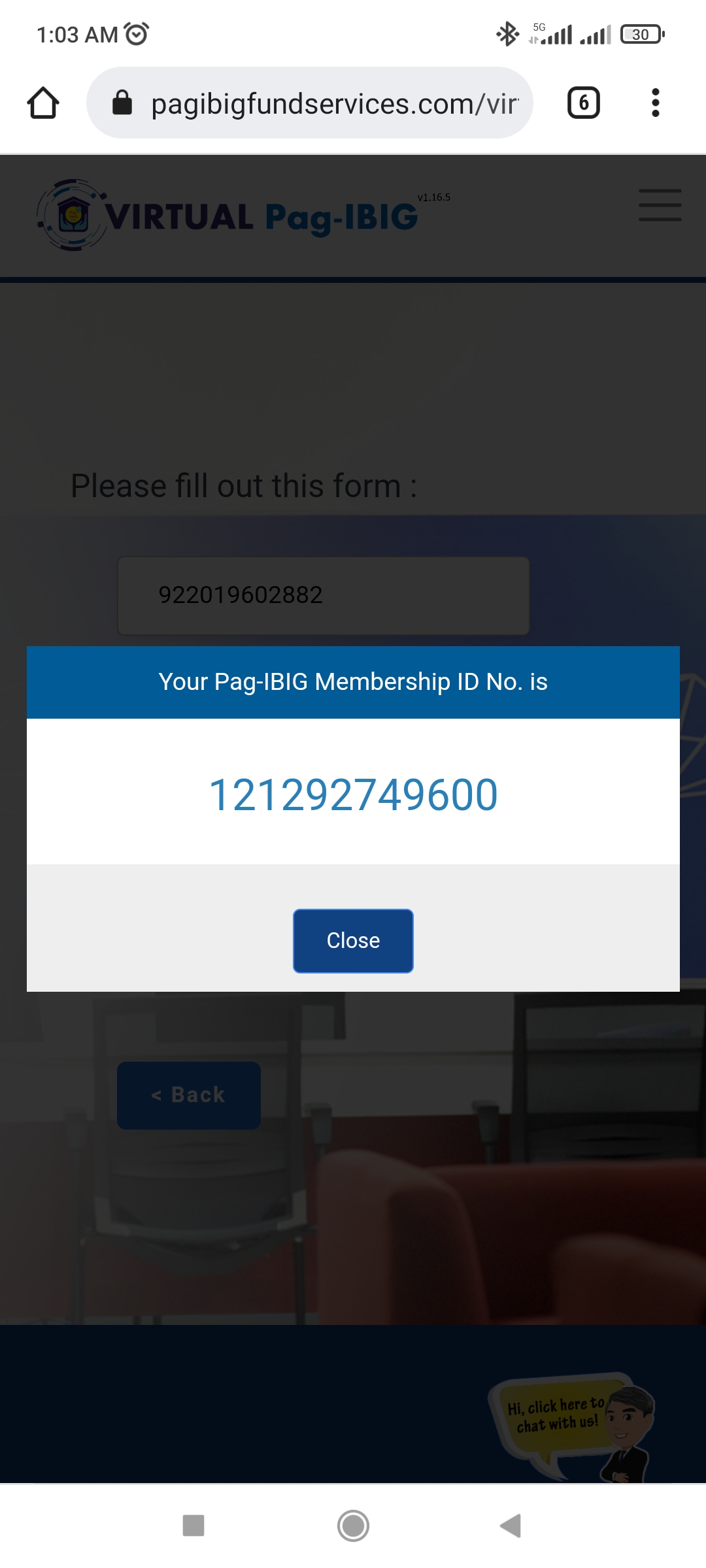This screenshot has height=1568, width=706.
Task: Go back using the Back button
Action: point(188,1095)
